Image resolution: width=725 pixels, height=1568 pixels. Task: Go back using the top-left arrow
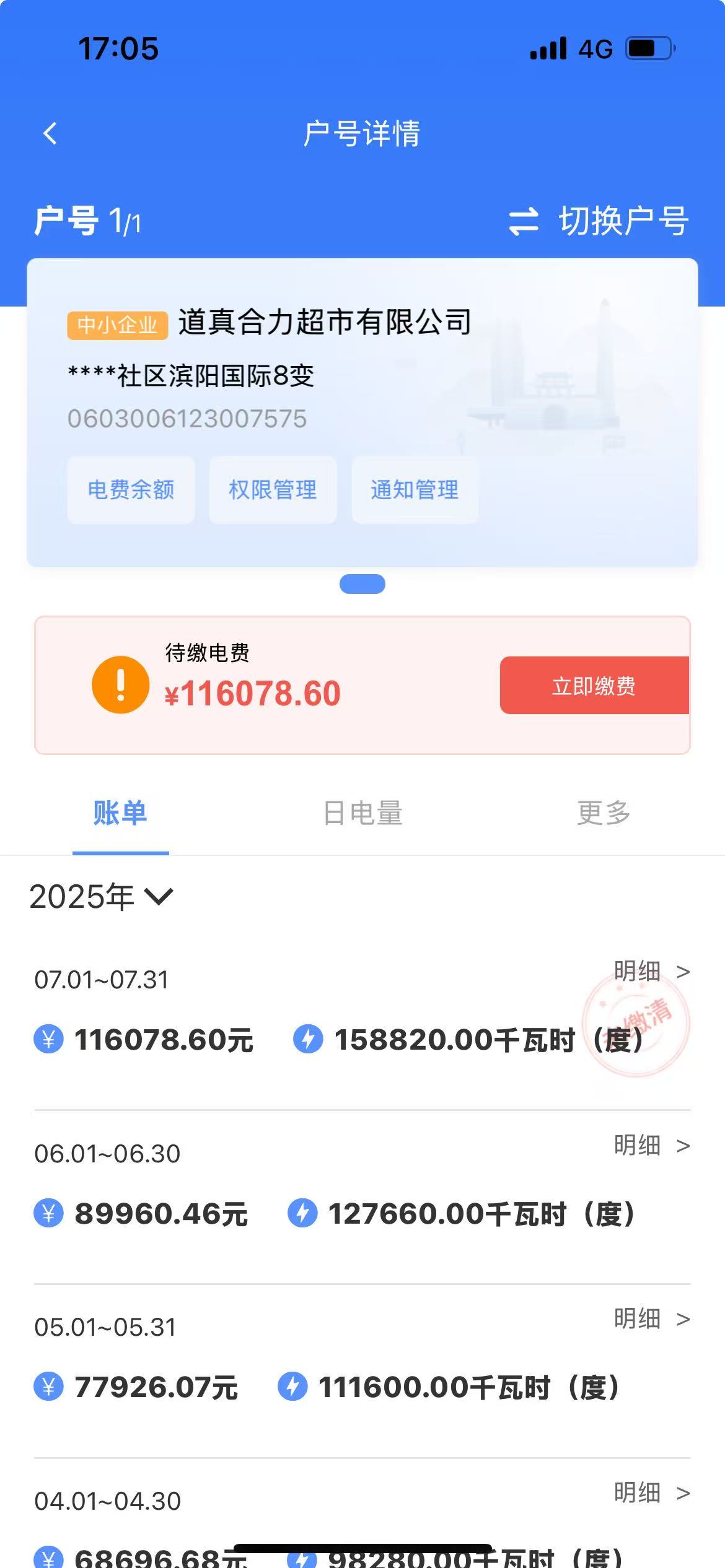(51, 133)
